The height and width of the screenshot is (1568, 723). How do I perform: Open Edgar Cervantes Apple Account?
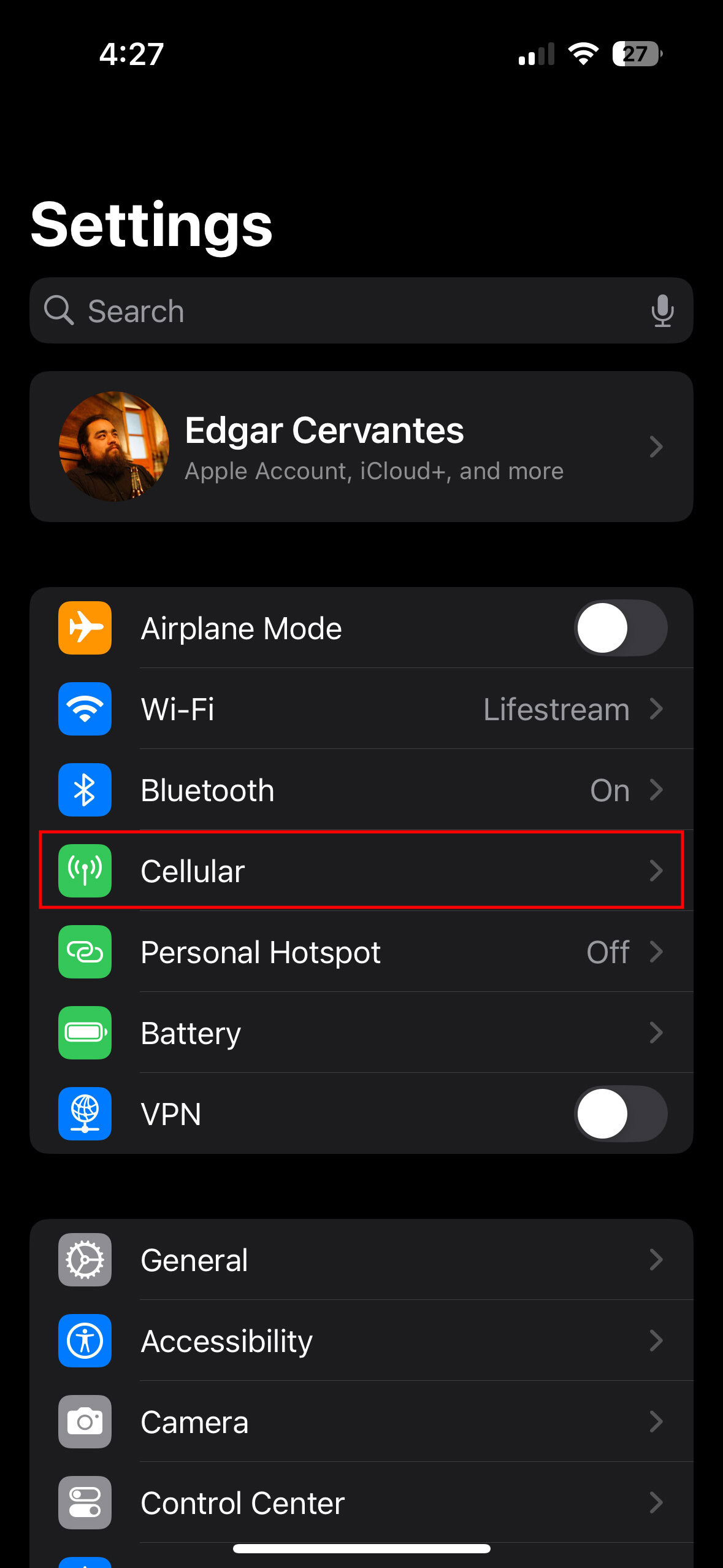point(361,447)
